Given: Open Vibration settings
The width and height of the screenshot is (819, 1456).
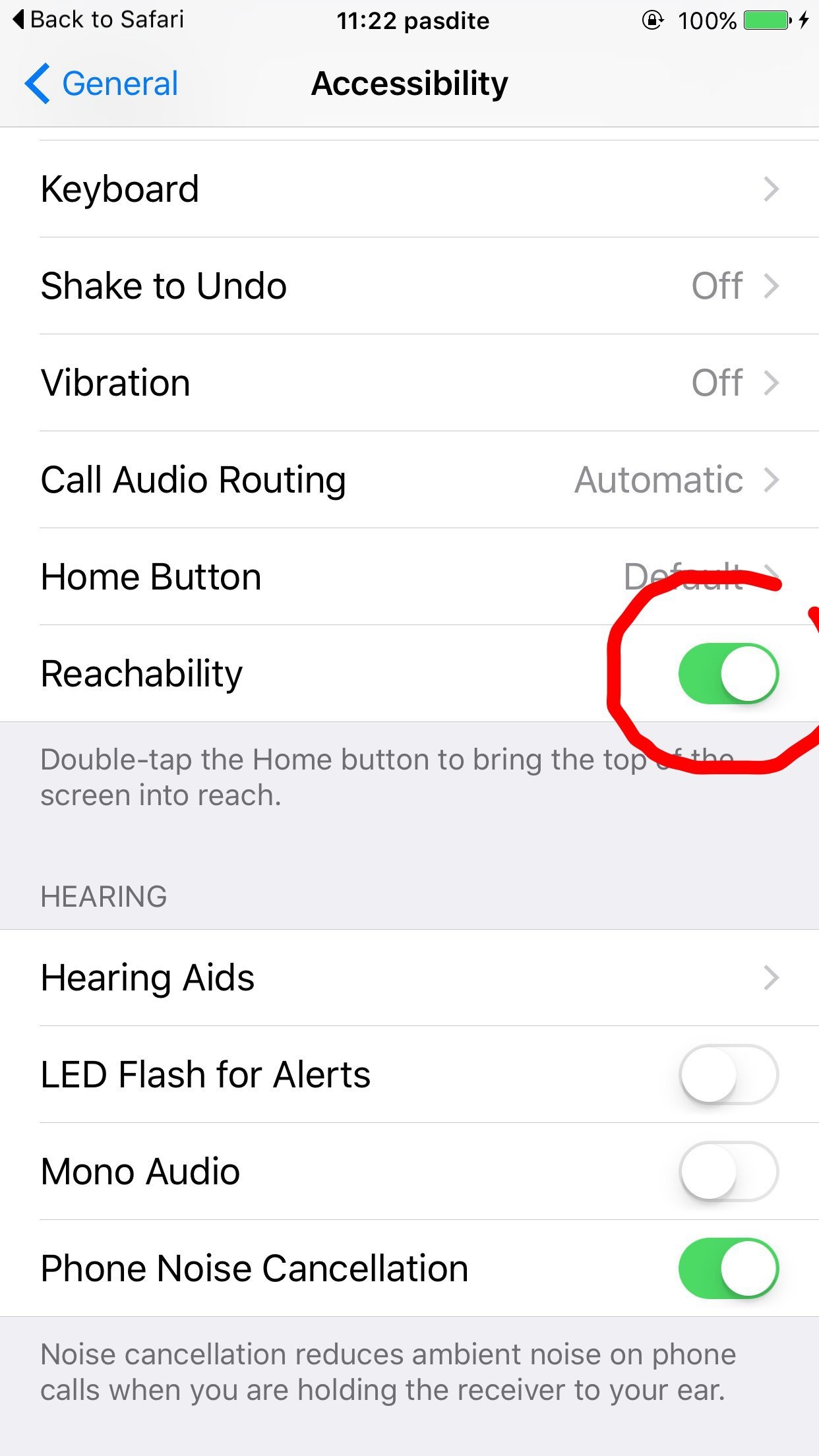Looking at the screenshot, I should tap(409, 383).
